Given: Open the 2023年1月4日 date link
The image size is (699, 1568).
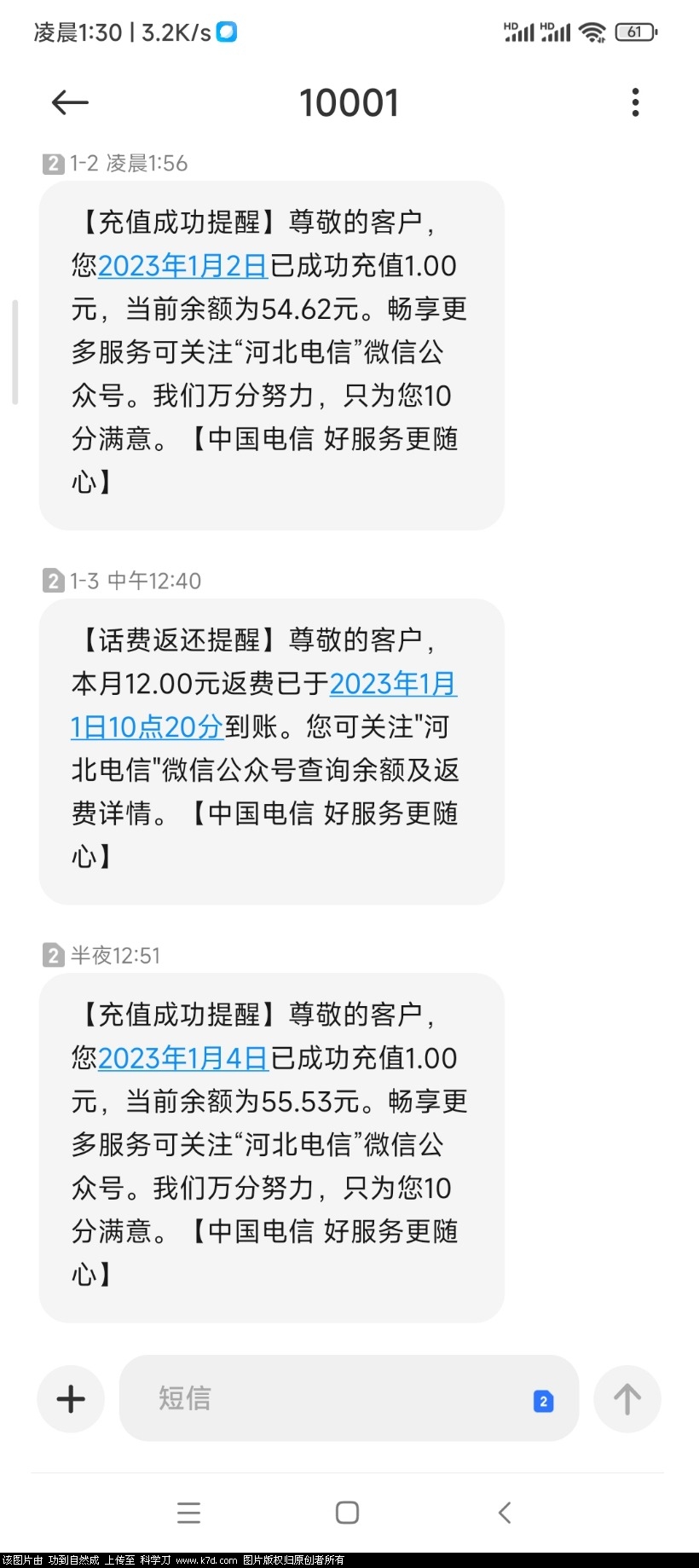Looking at the screenshot, I should click(183, 1058).
